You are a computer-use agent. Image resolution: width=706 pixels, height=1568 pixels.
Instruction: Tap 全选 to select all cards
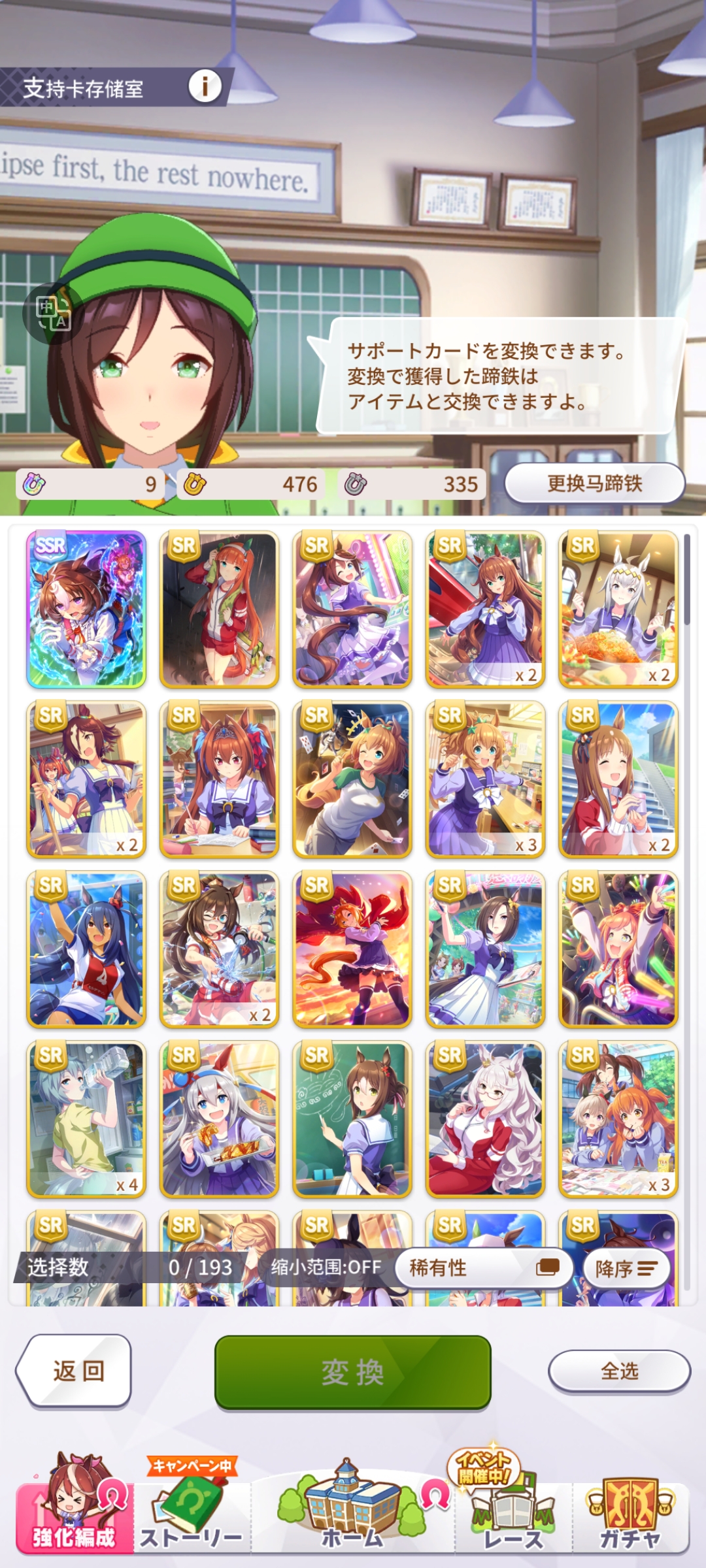(x=619, y=1371)
